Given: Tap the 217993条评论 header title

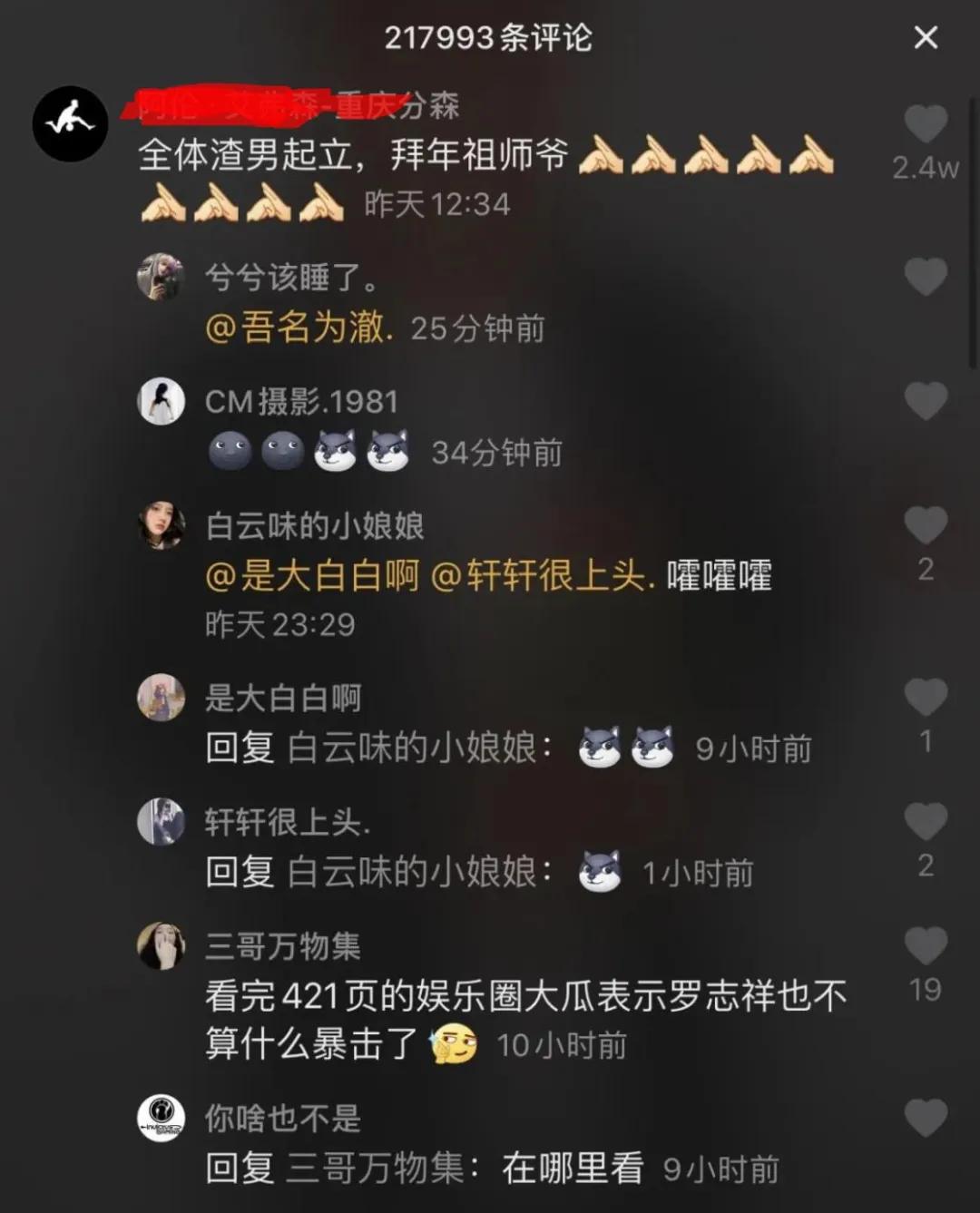Looking at the screenshot, I should [490, 38].
